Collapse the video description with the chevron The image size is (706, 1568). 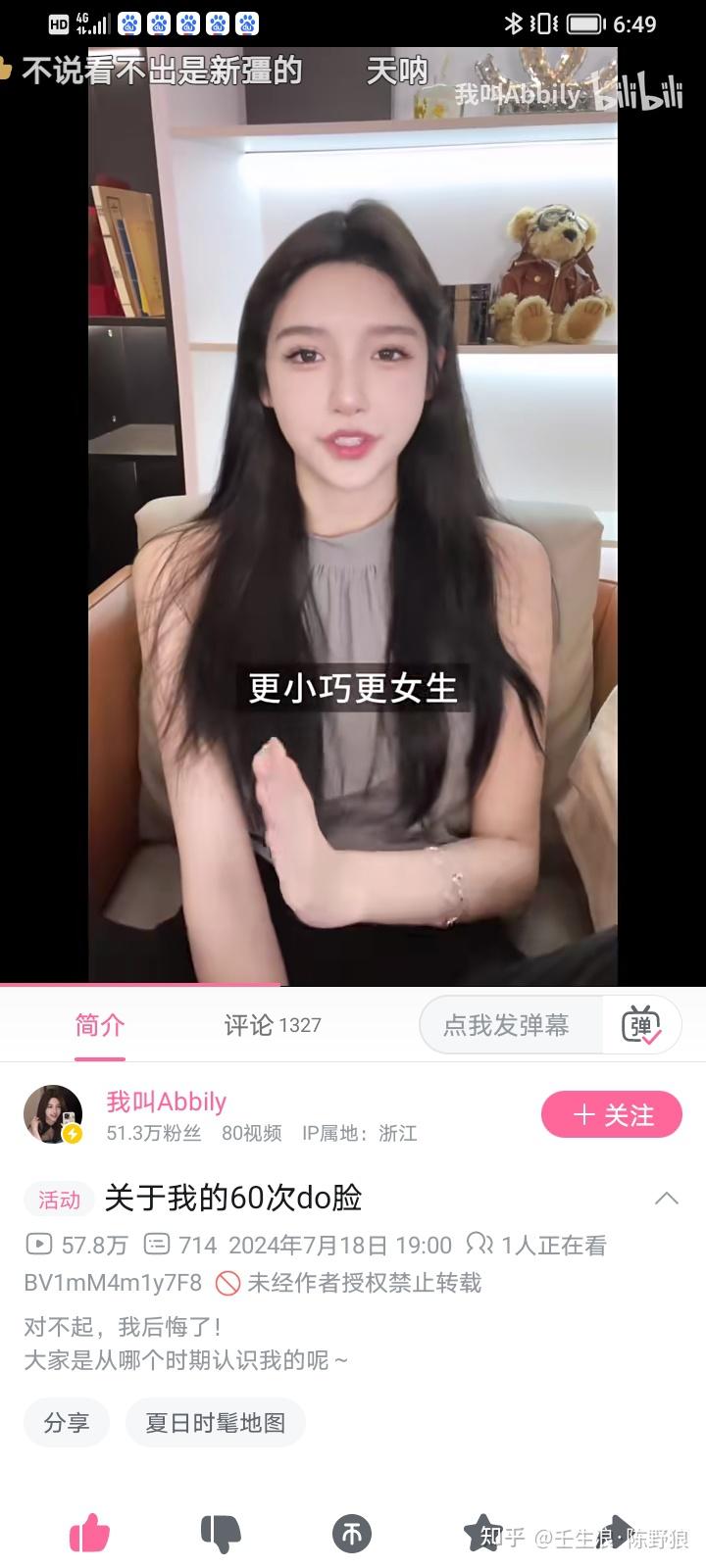tap(667, 1198)
